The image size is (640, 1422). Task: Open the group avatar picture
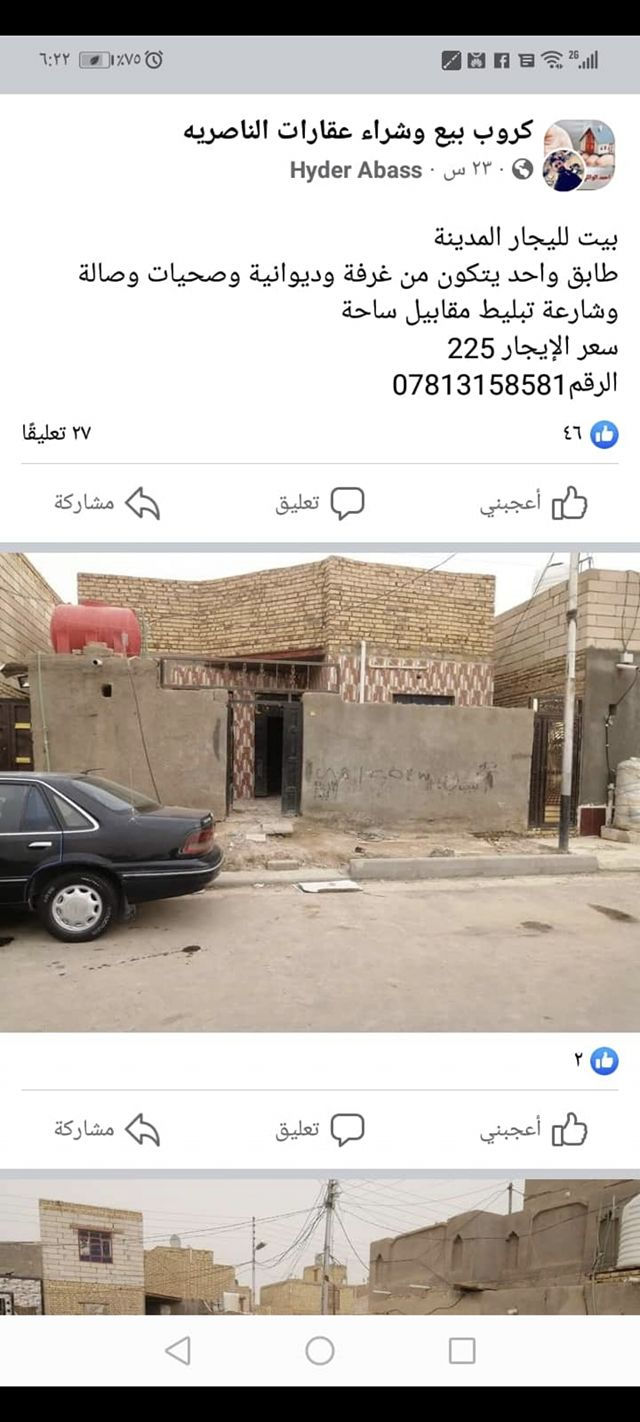[578, 154]
